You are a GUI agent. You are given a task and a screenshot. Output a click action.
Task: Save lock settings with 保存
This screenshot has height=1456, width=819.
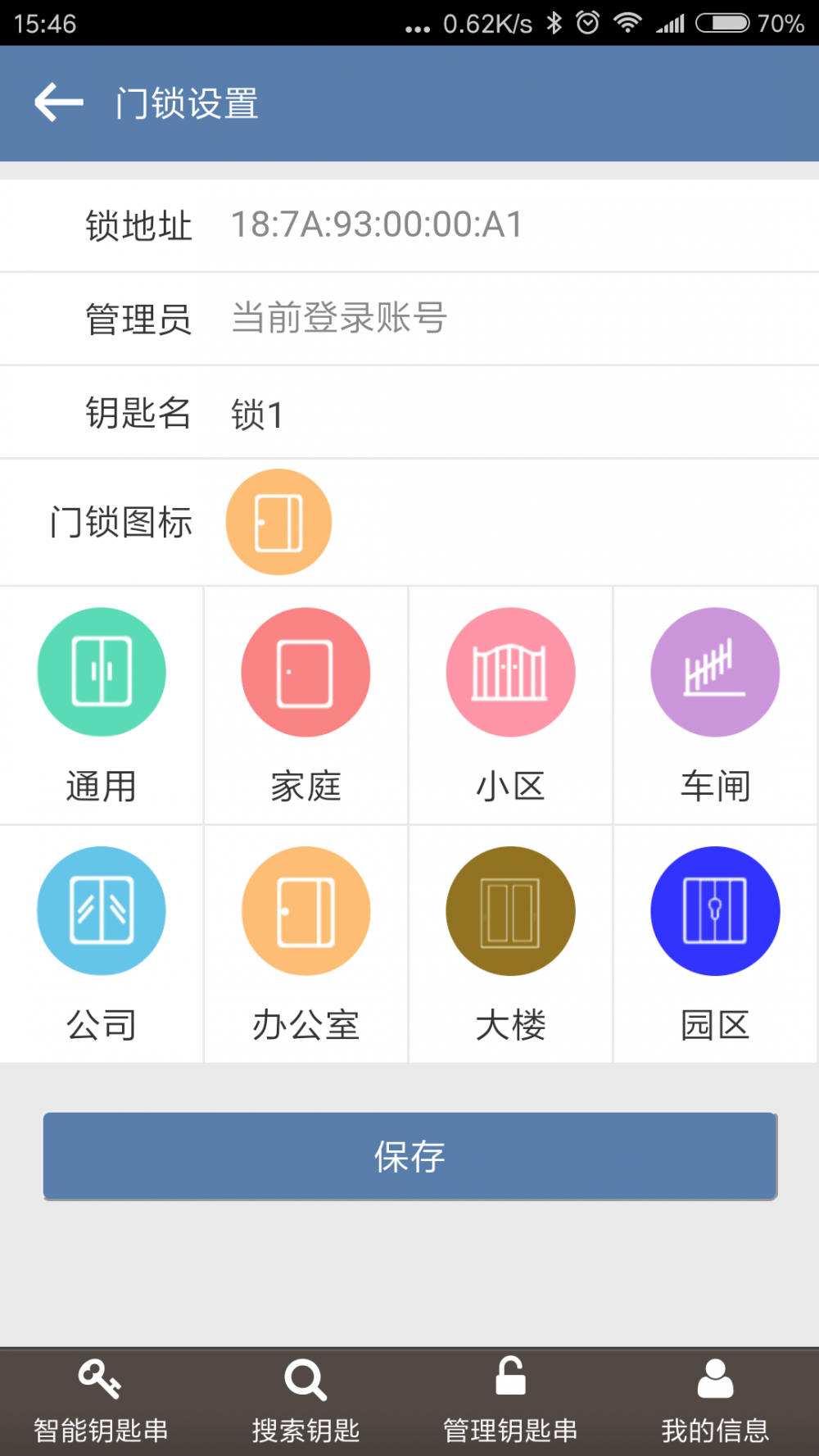(x=409, y=1156)
